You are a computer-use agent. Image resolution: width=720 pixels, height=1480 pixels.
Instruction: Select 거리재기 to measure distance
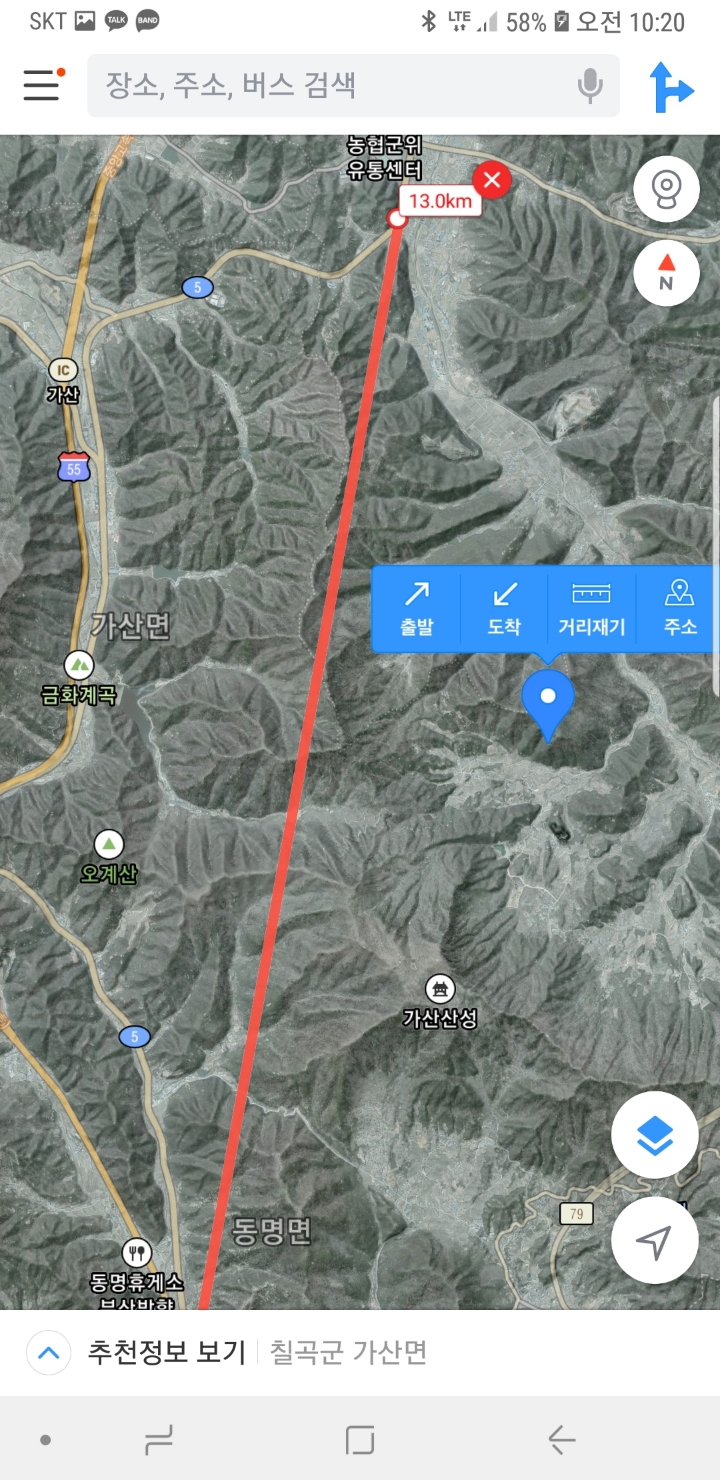click(x=591, y=609)
